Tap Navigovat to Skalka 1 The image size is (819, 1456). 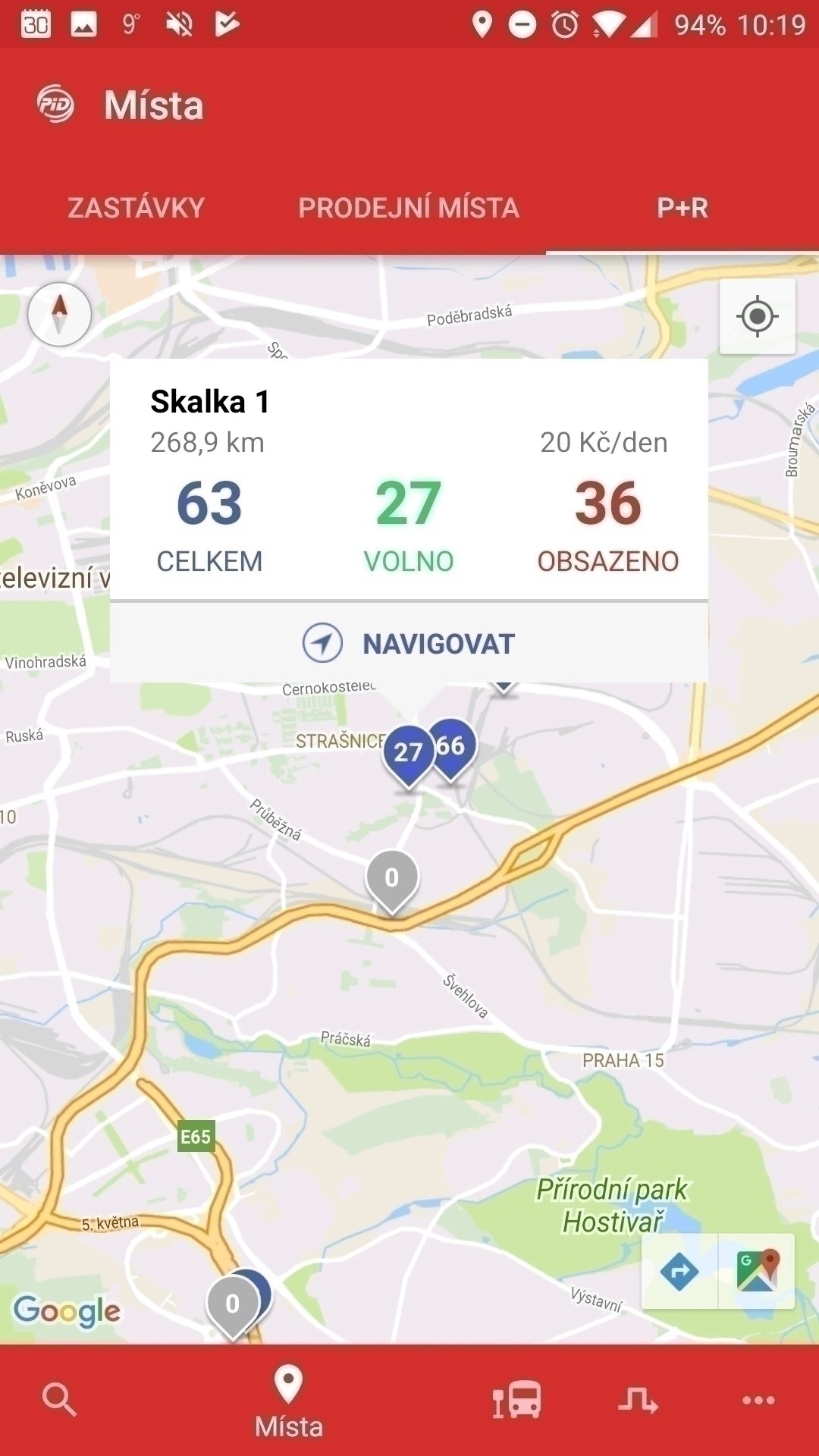[409, 643]
